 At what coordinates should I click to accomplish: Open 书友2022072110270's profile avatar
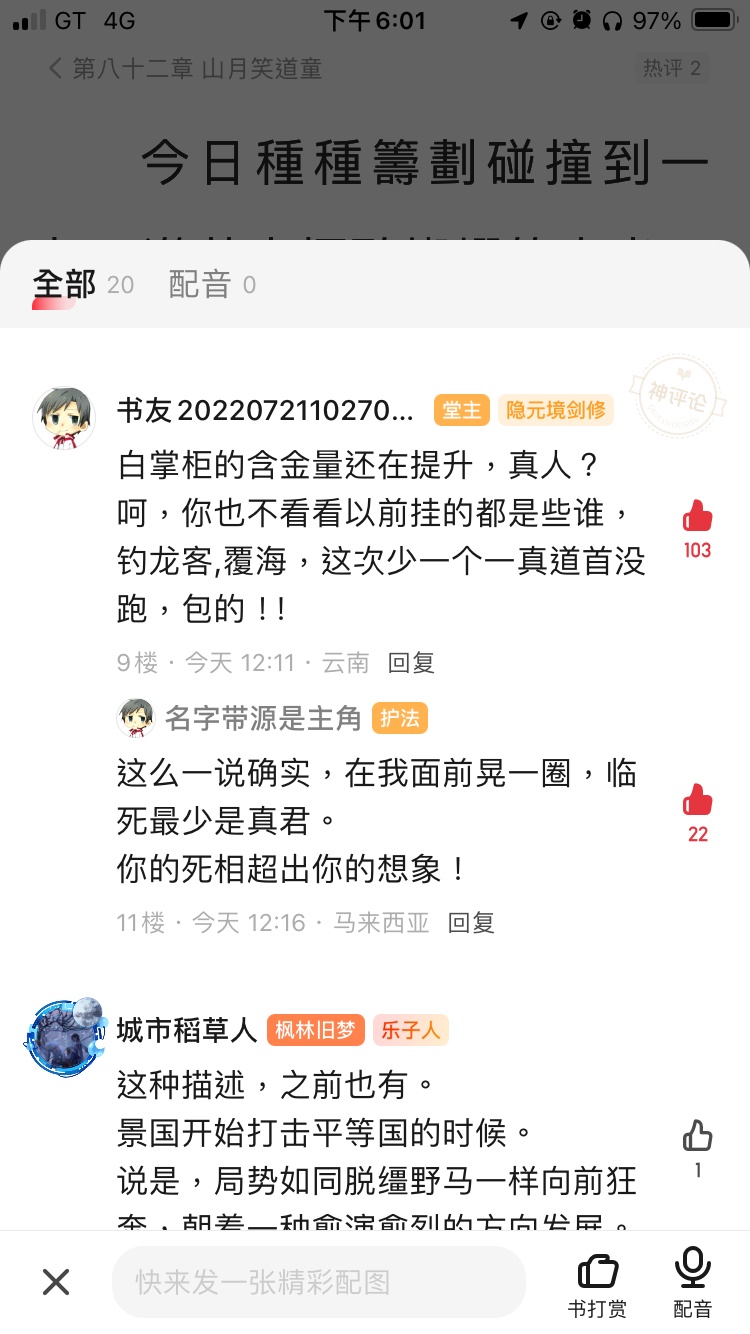coord(64,418)
